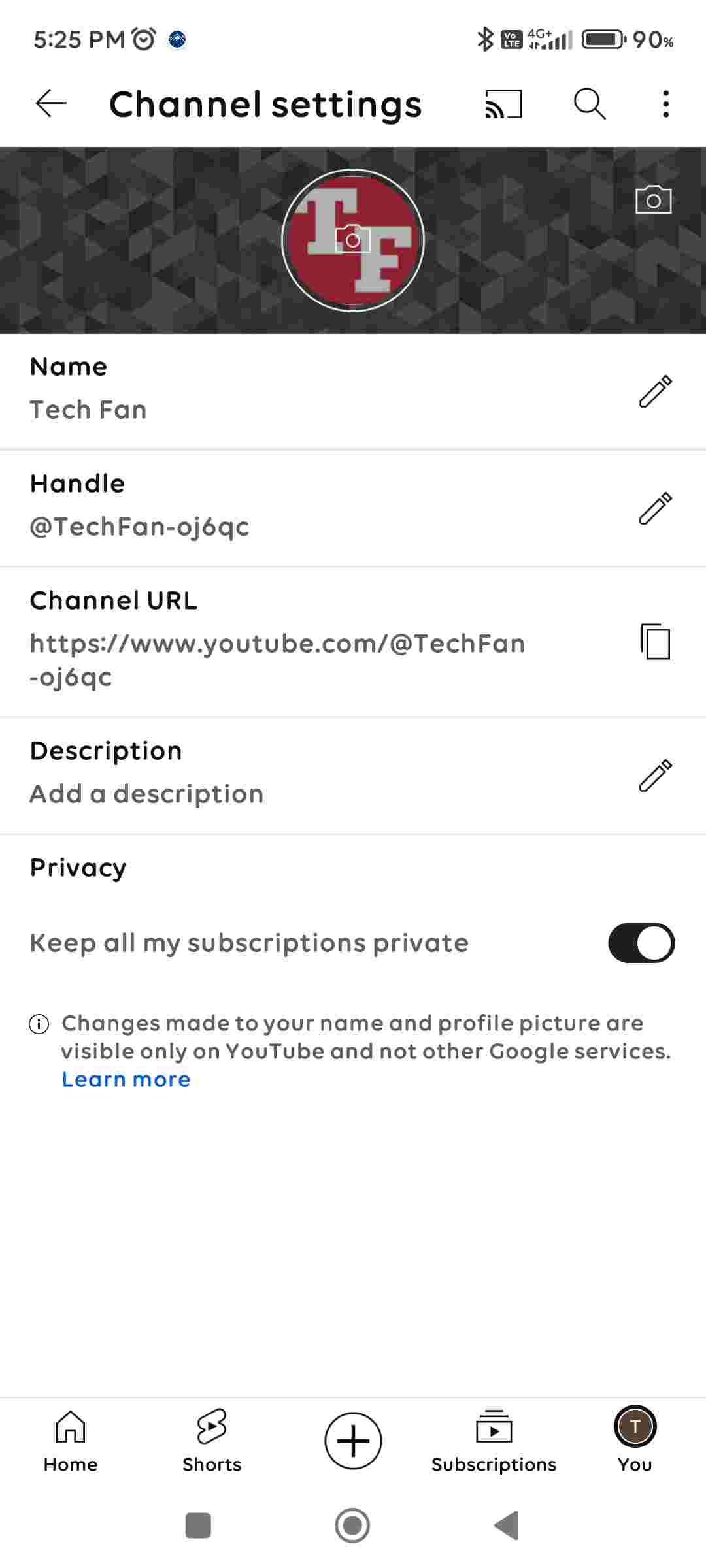The image size is (706, 1568).
Task: Open the Learn more link
Action: (x=126, y=1079)
